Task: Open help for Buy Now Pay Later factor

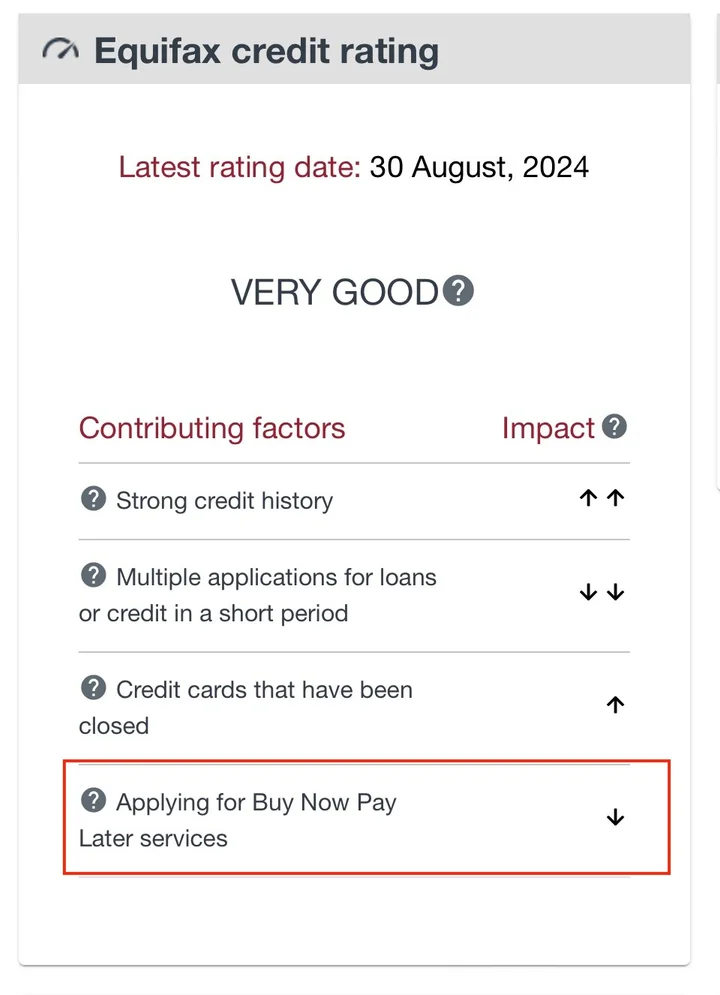Action: click(93, 800)
